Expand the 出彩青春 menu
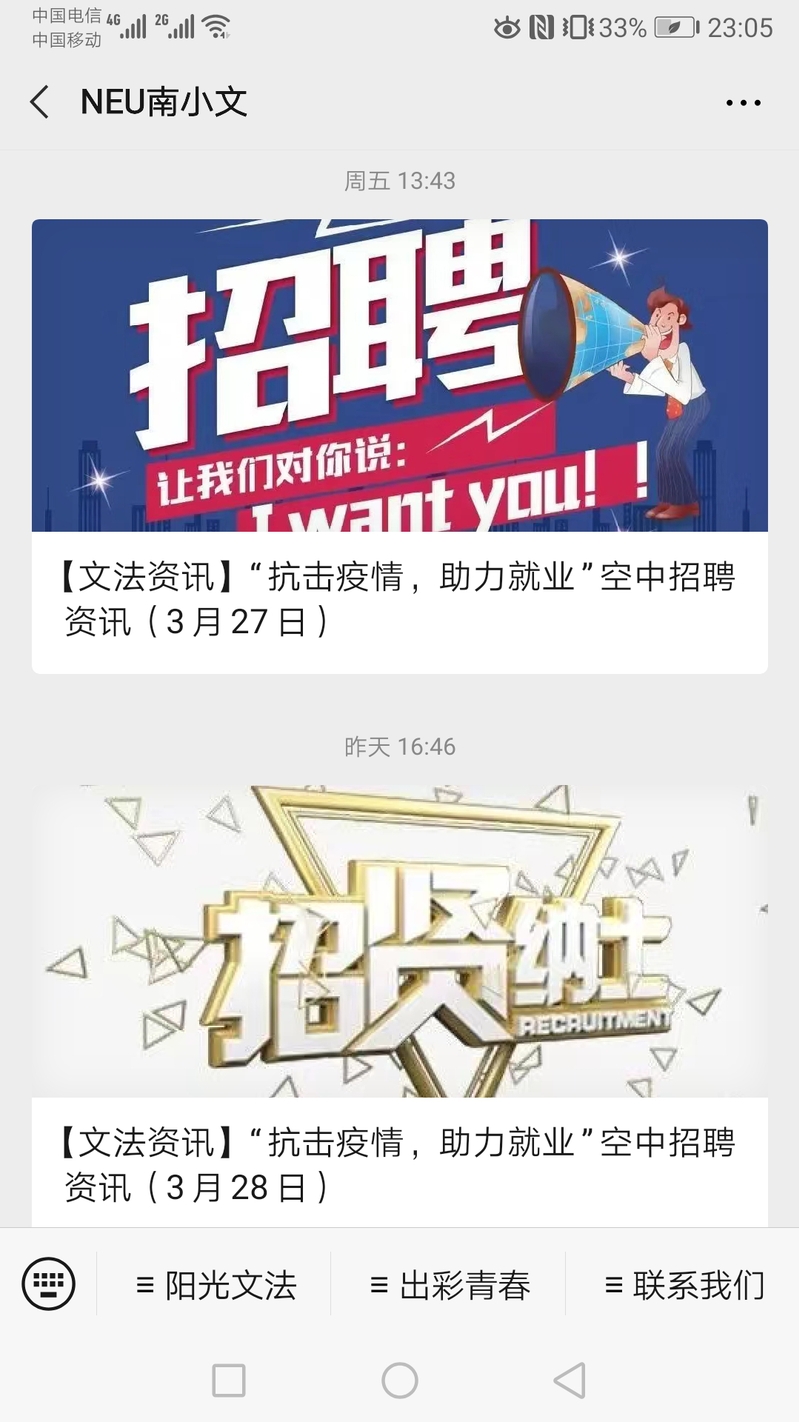 (x=450, y=1285)
